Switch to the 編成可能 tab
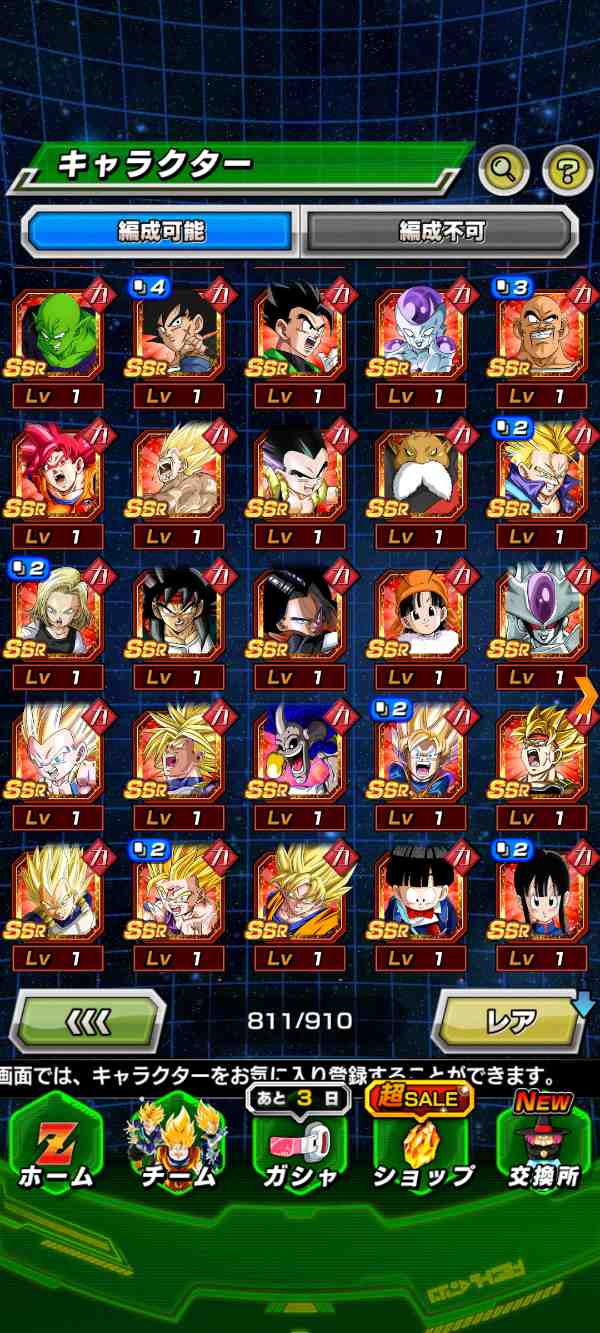Viewport: 600px width, 1333px height. (x=161, y=231)
